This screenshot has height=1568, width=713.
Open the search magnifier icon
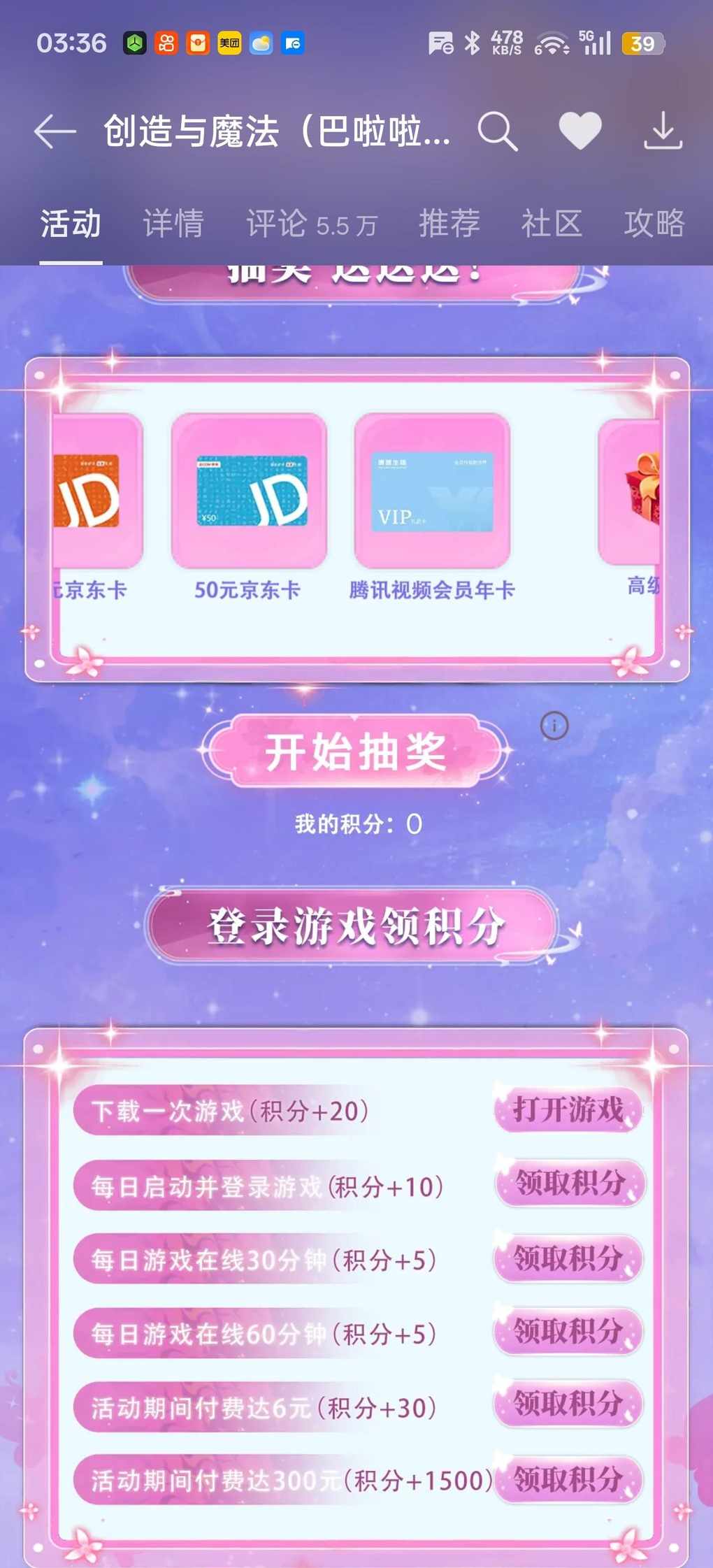497,131
